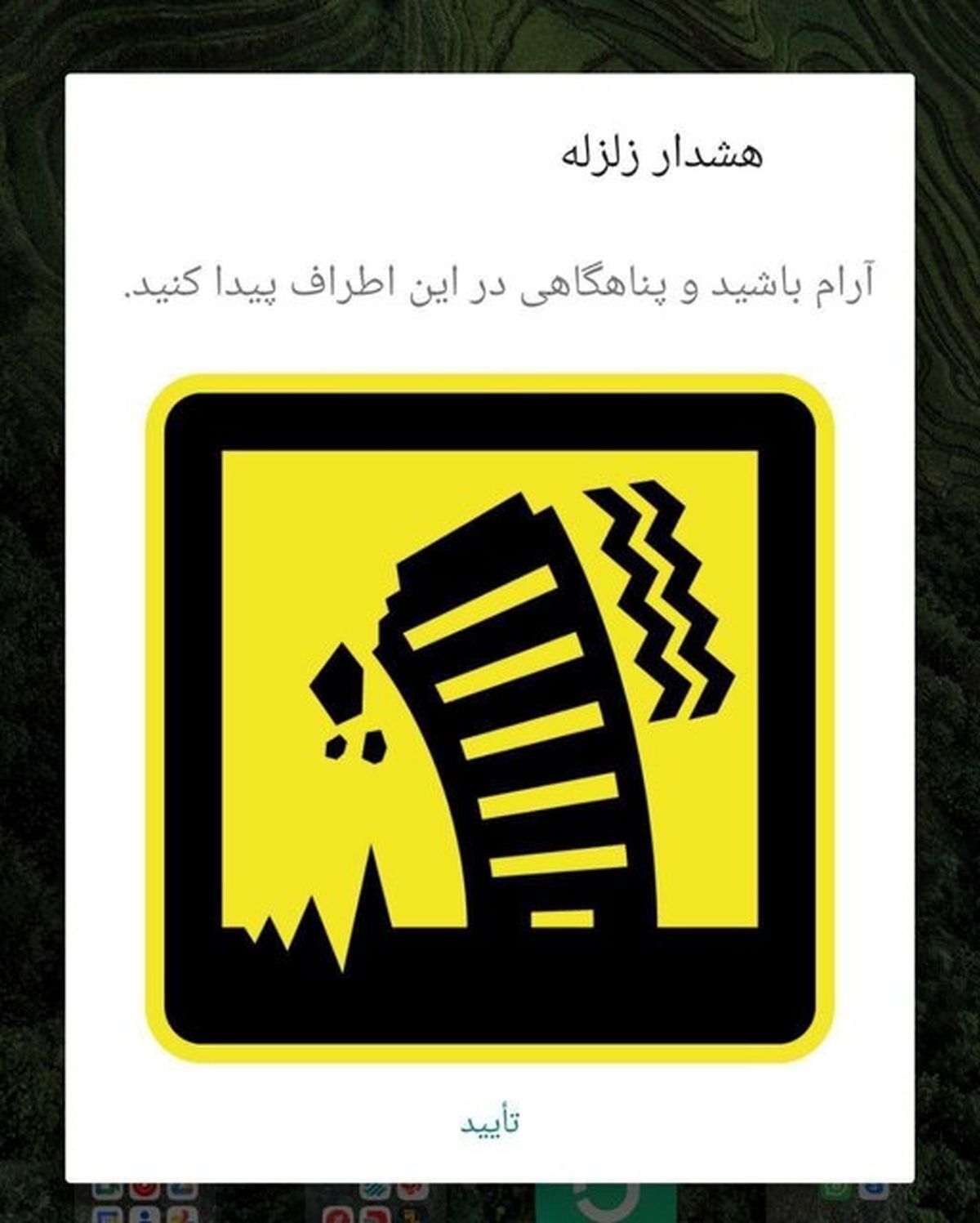Tap the dark wallpaper area outside the alert dialog
The height and width of the screenshot is (1223, 980).
coord(33,572)
